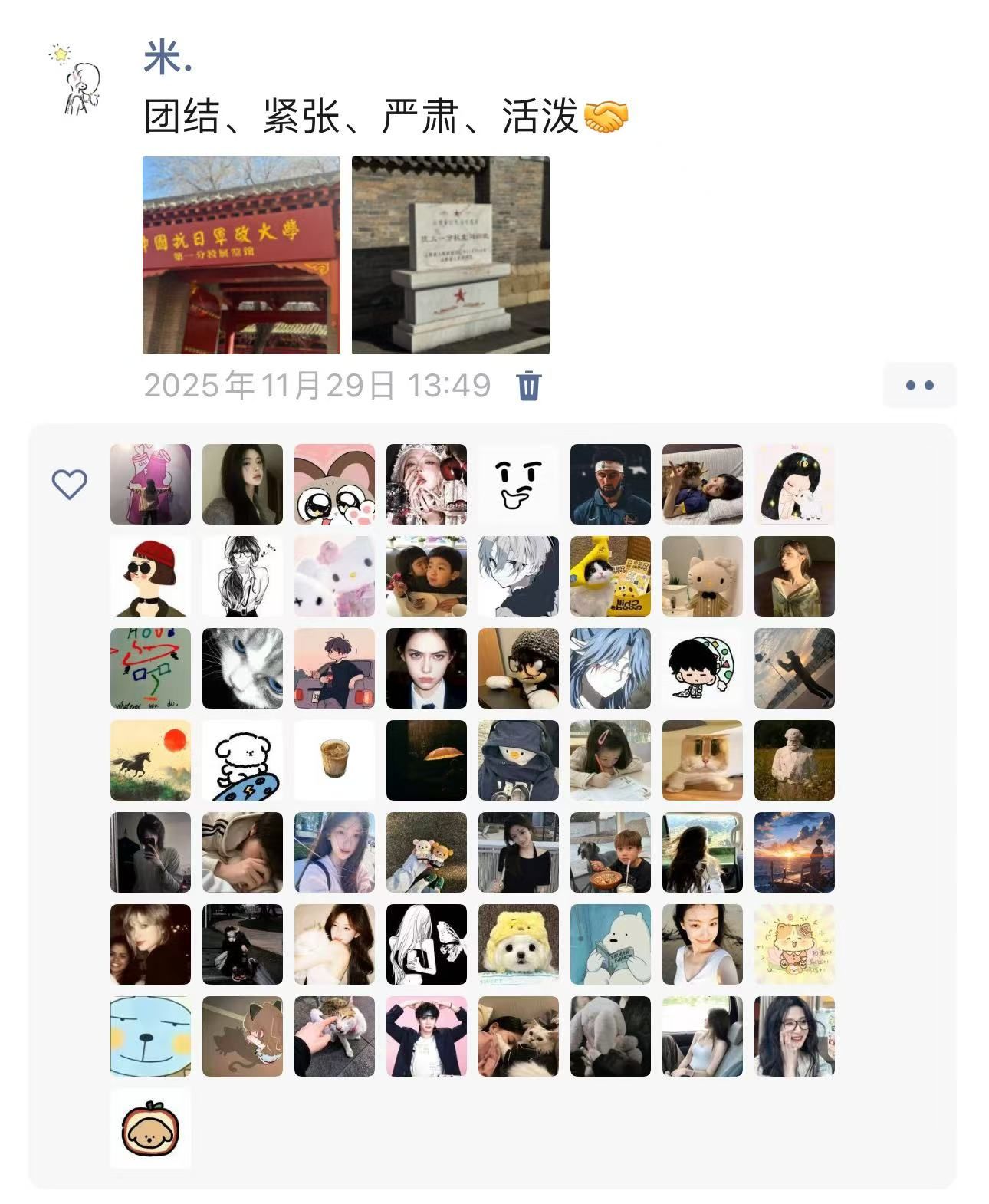Tap the username 米. link
The height and width of the screenshot is (1204, 989).
point(167,58)
